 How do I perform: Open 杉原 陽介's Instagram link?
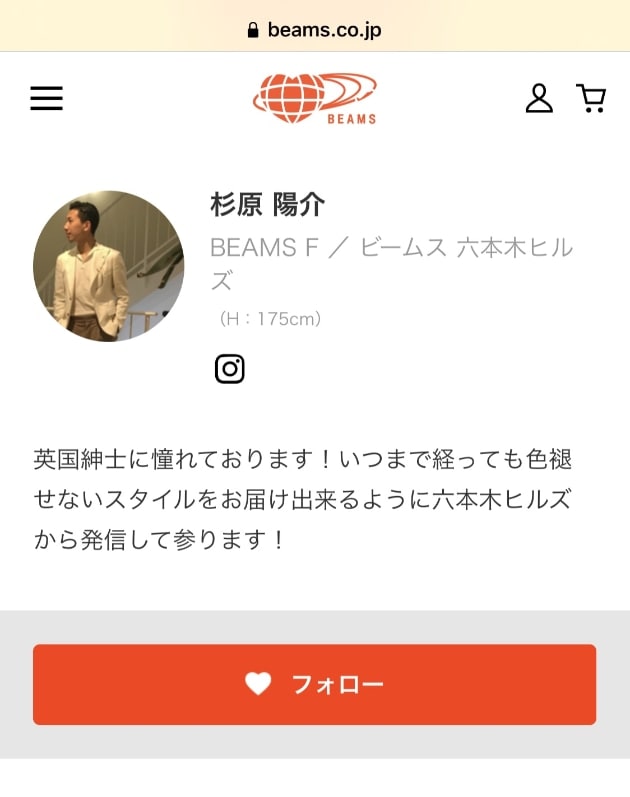[x=230, y=369]
